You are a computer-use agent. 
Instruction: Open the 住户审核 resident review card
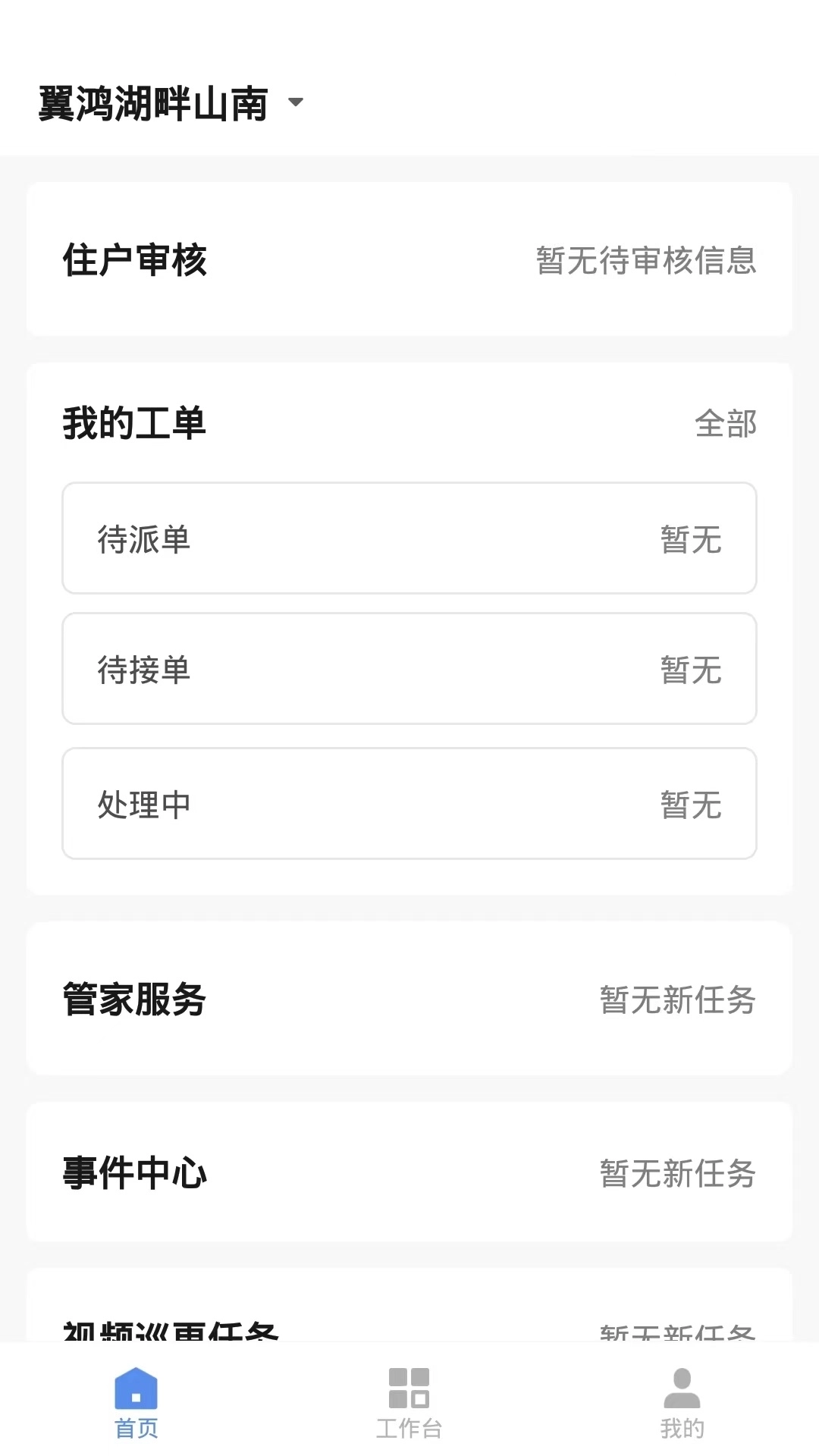coord(409,261)
